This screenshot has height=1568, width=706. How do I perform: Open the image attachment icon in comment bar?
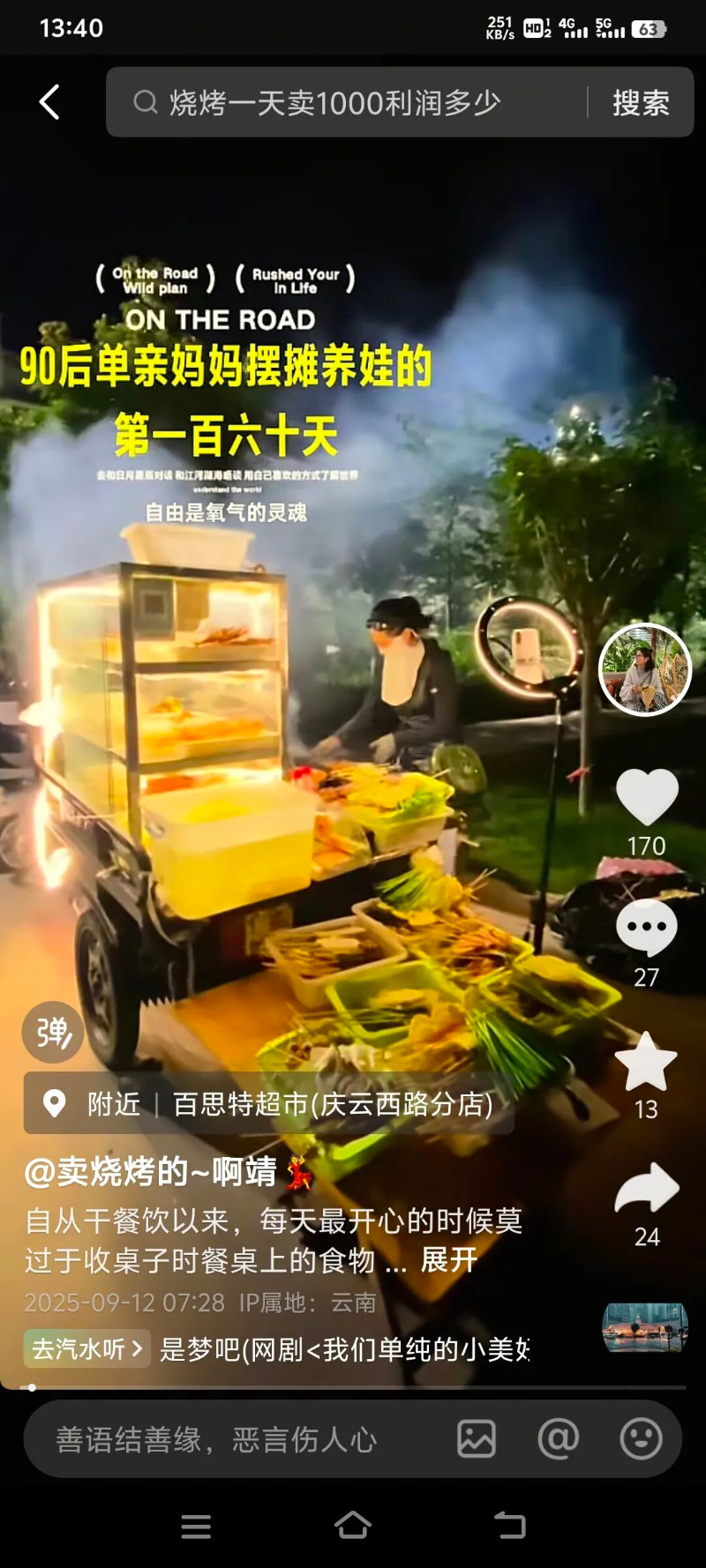[x=477, y=1439]
